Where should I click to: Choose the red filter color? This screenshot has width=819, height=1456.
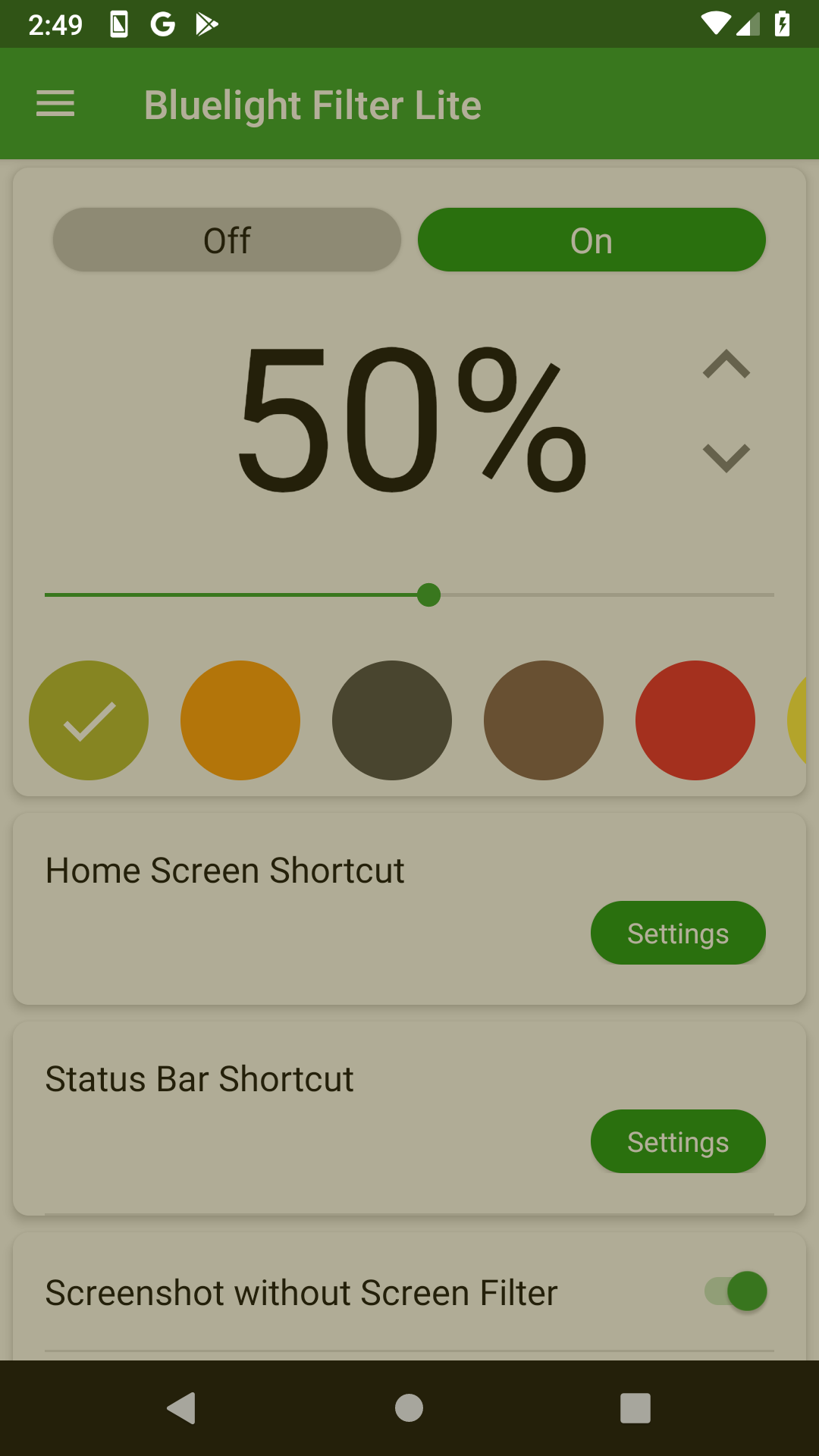click(695, 720)
